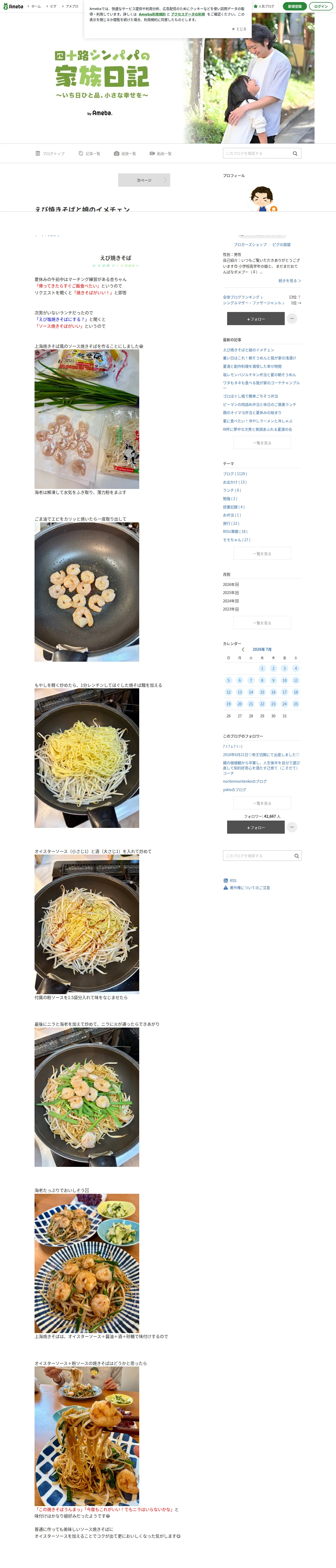The height and width of the screenshot is (1568, 336).
Task: Open ブロガーズショップ link
Action: click(x=250, y=245)
